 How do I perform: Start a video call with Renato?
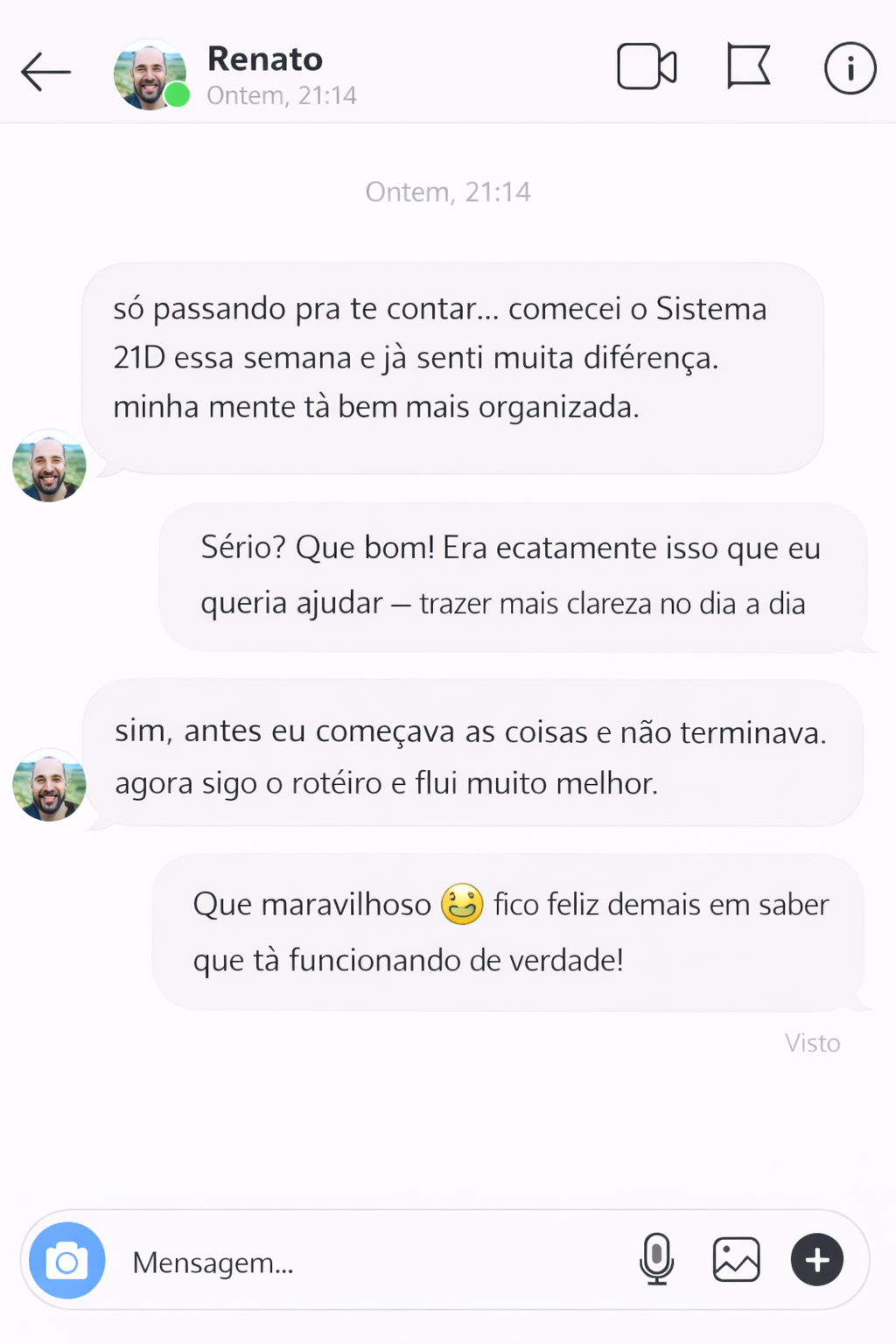[647, 67]
